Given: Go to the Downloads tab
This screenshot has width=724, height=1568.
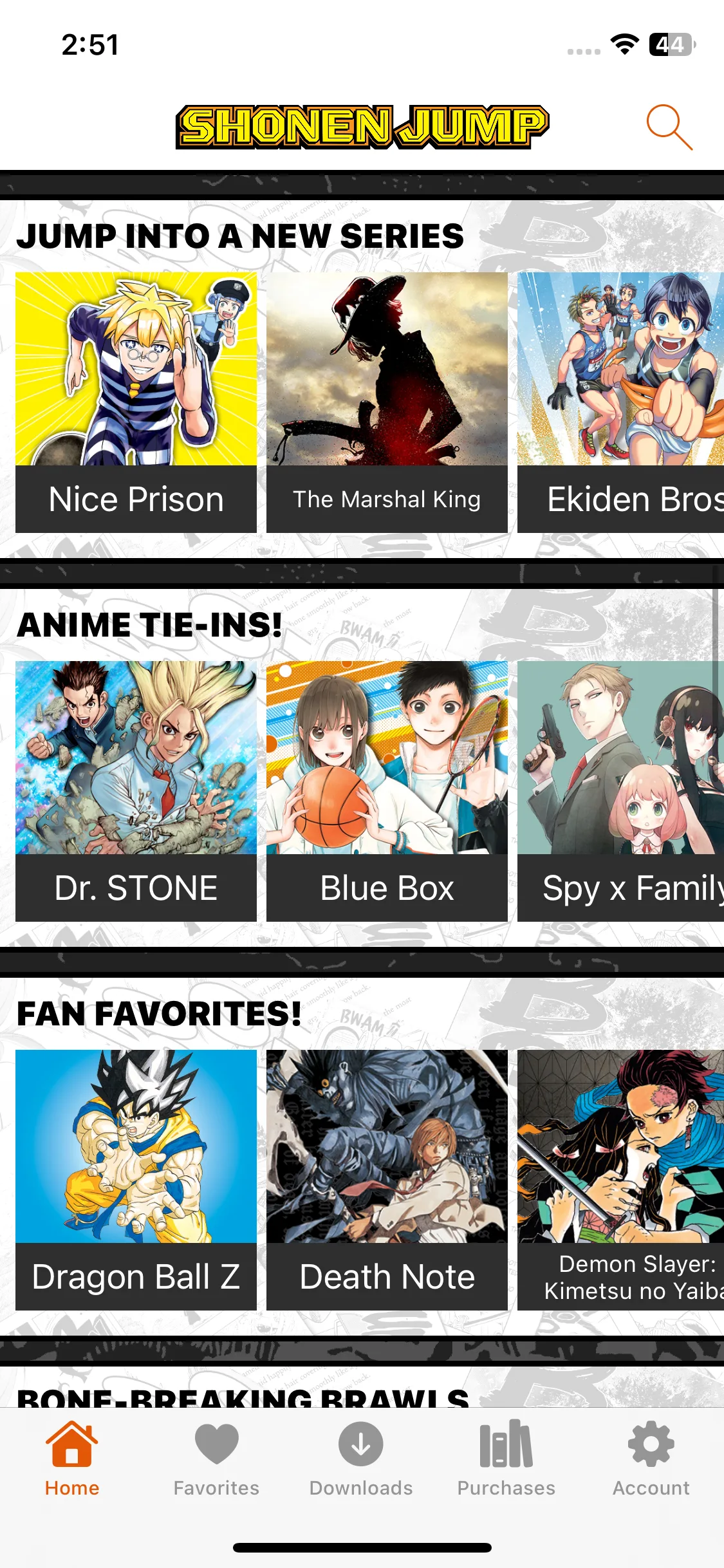Looking at the screenshot, I should (361, 1459).
